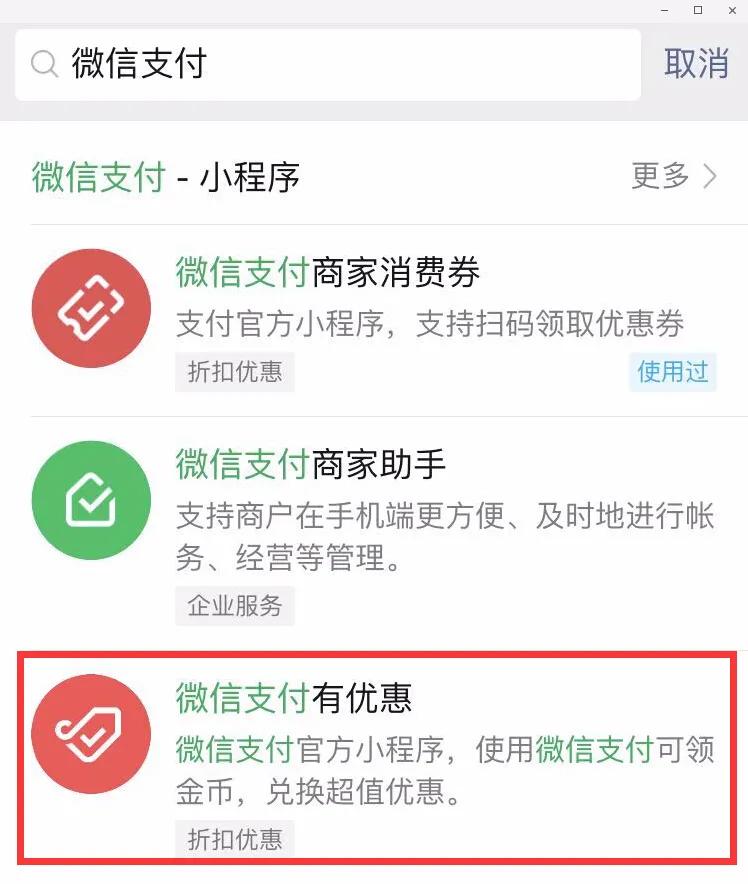Tap the 使用过 label

673,373
